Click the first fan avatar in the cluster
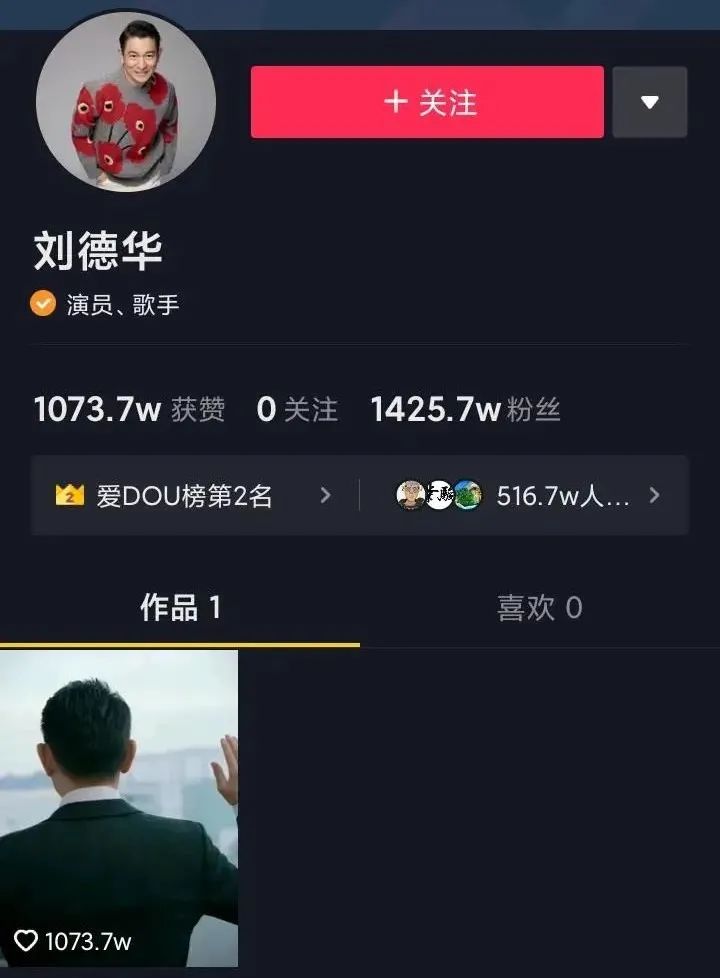720x978 pixels. coord(411,495)
